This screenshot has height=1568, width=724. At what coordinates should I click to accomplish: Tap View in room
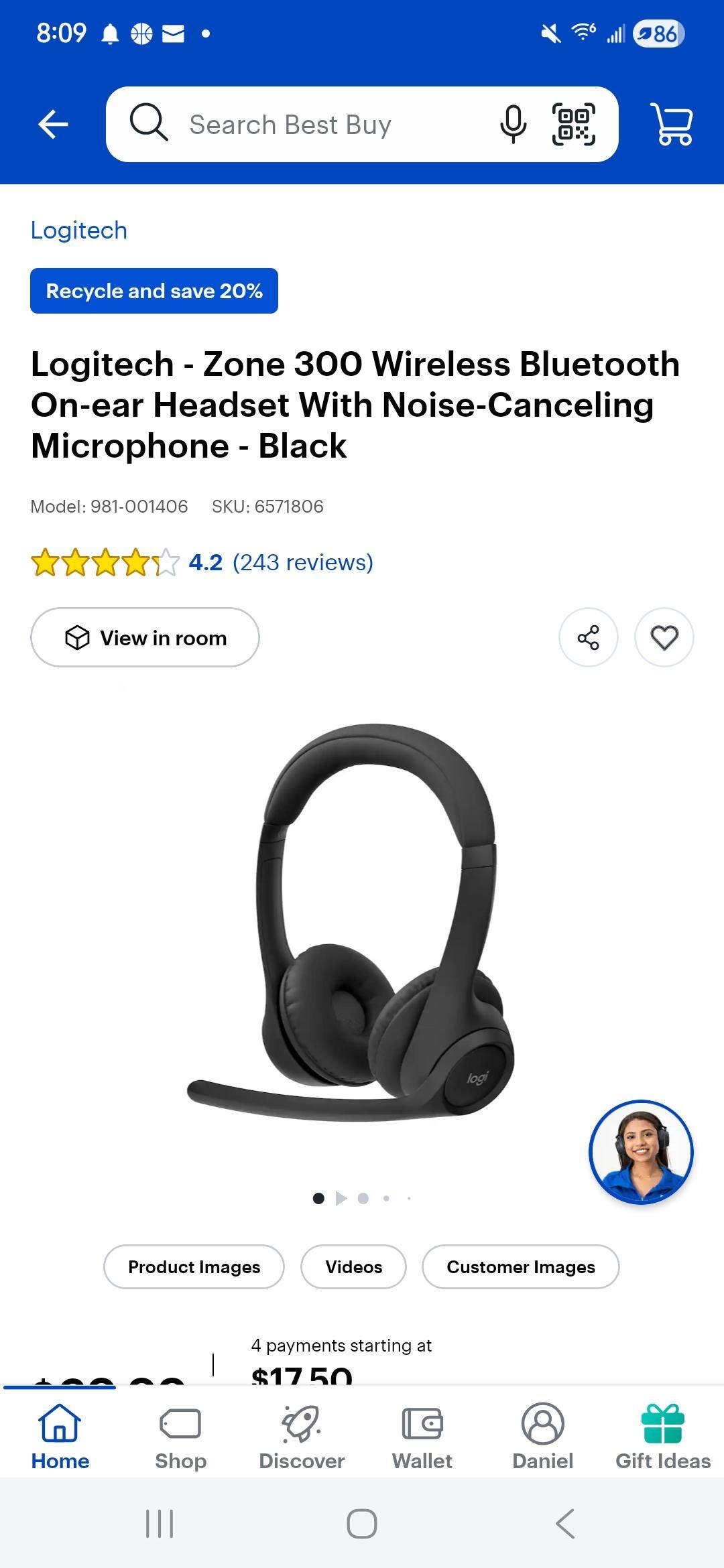145,637
